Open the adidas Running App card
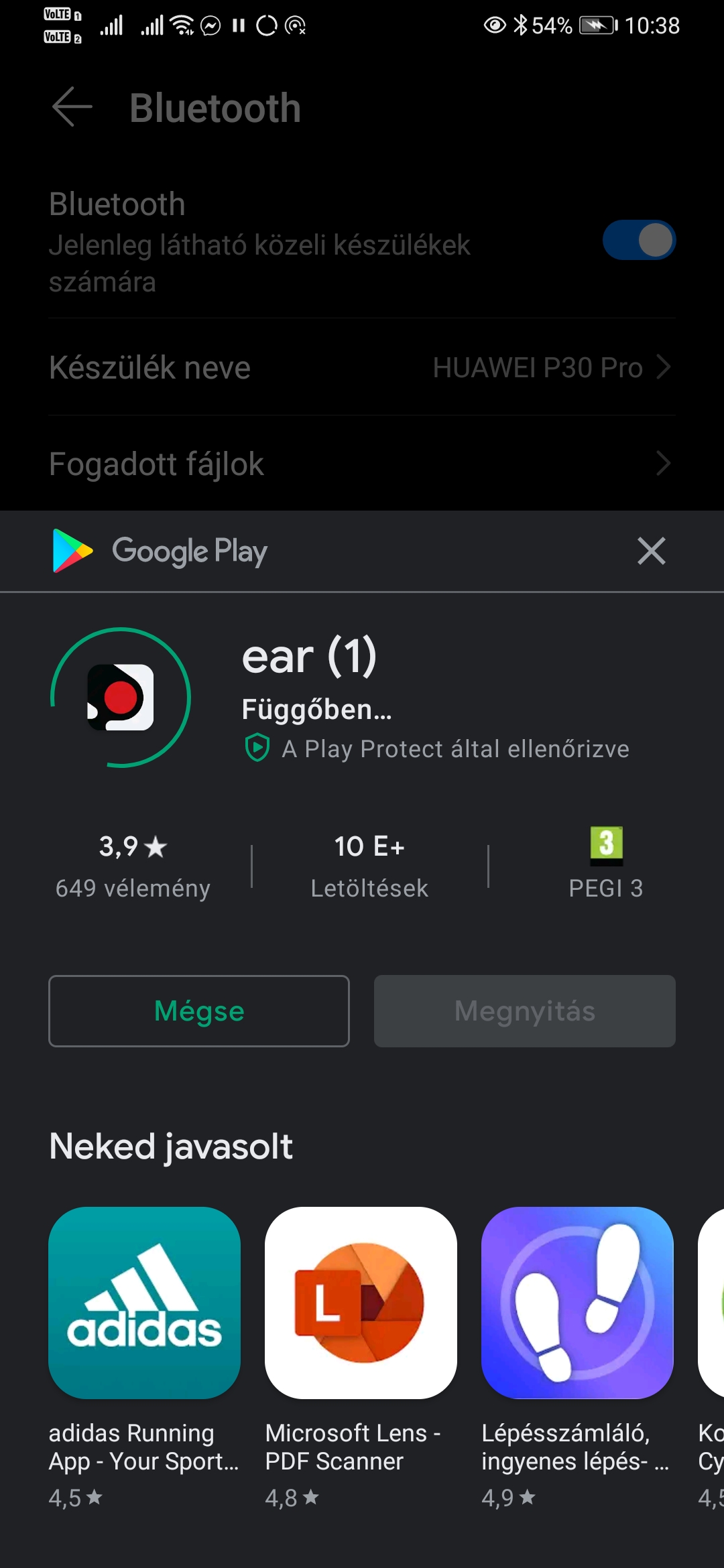724x1568 pixels. 144,1358
